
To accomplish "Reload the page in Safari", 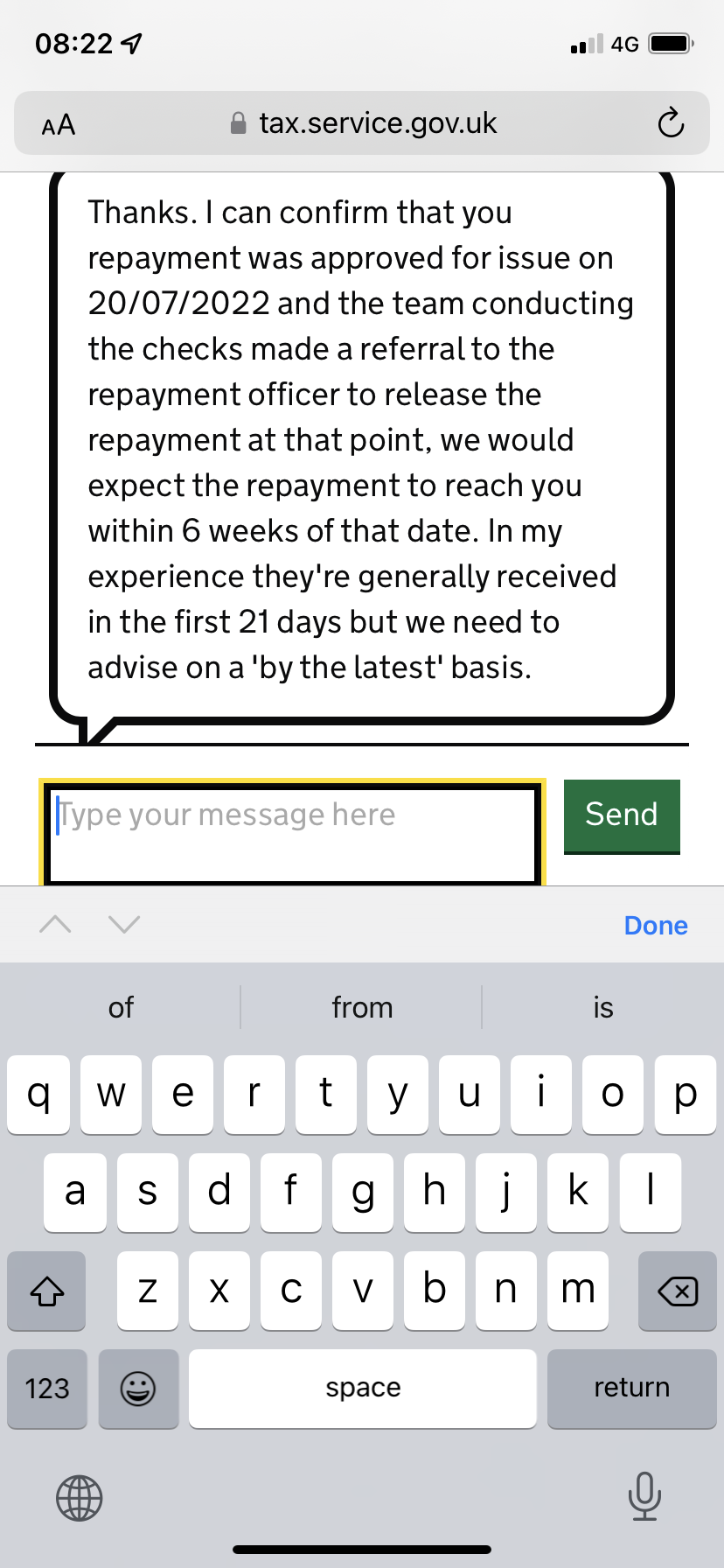I will pos(671,123).
